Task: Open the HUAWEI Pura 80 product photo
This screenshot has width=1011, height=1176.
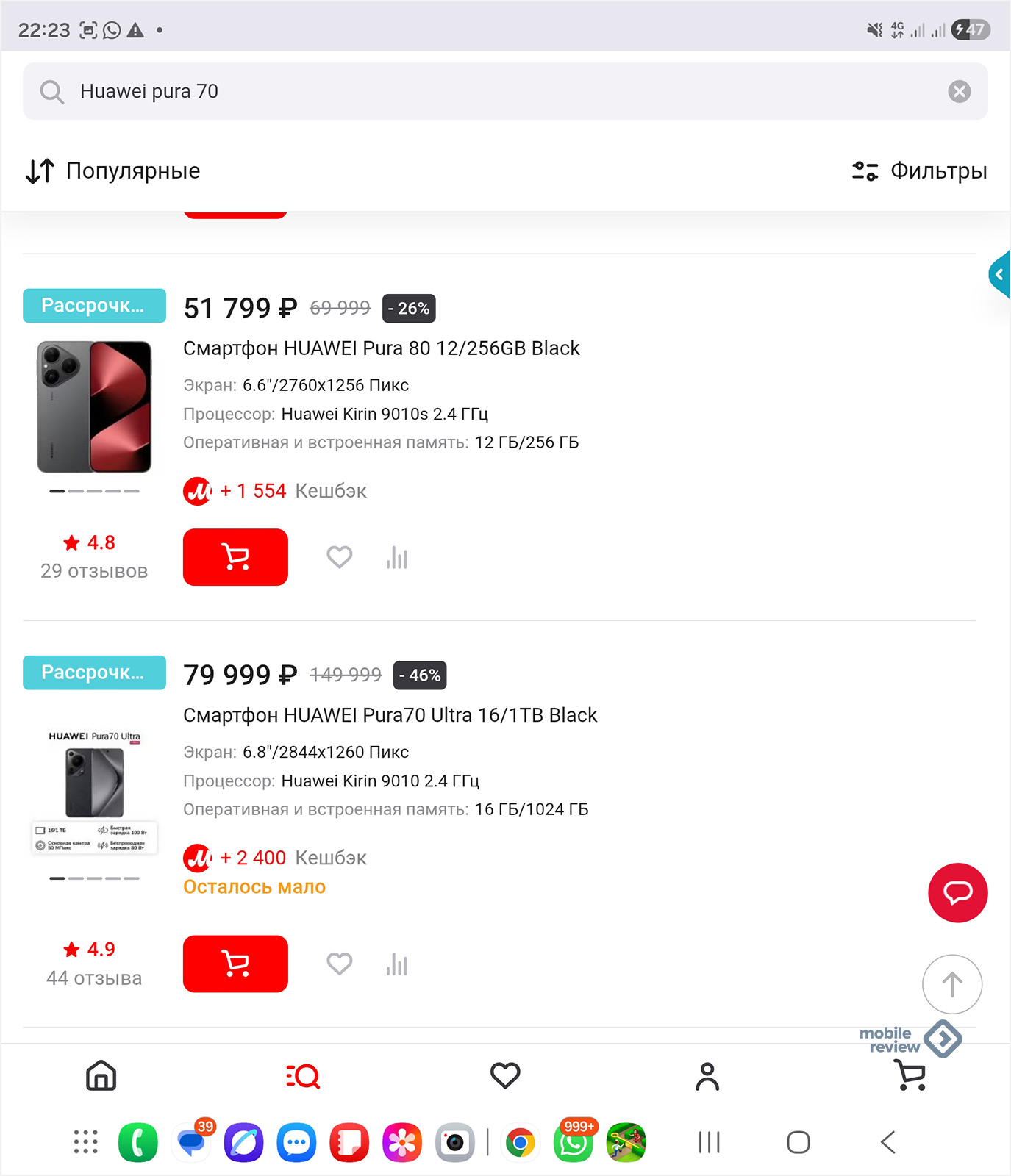Action: pyautogui.click(x=94, y=406)
